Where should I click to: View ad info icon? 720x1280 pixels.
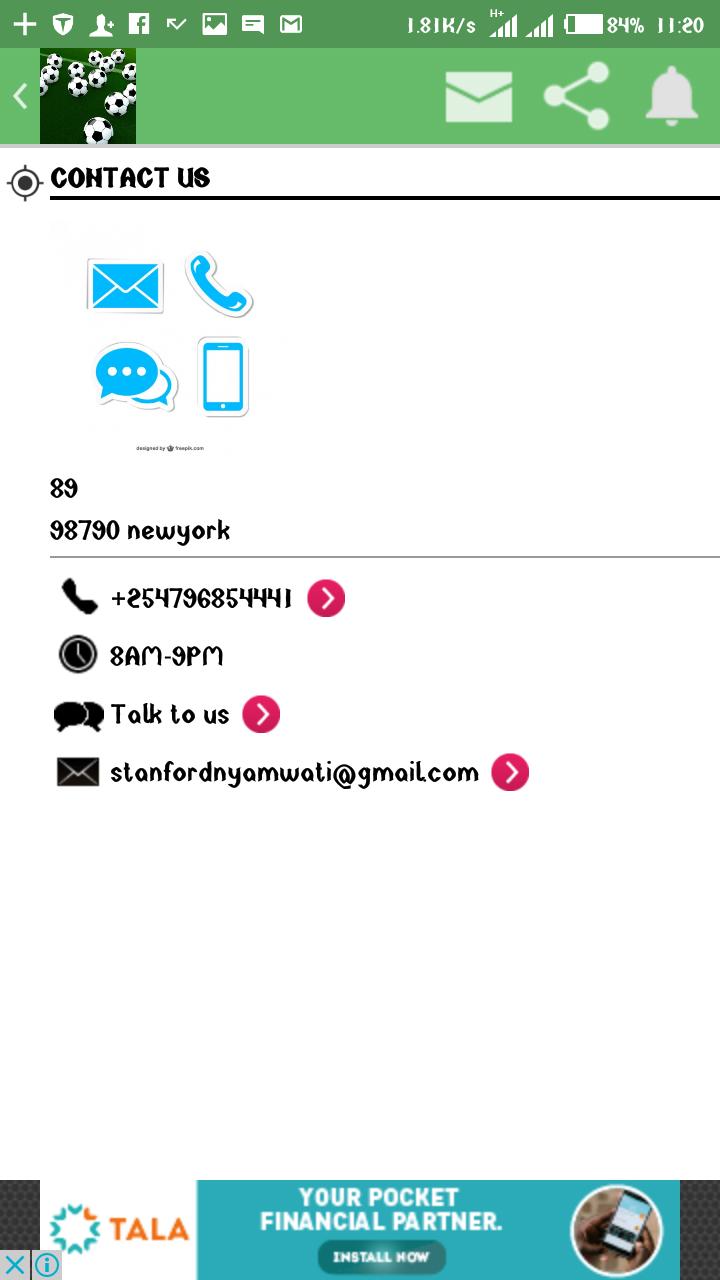[x=47, y=1265]
